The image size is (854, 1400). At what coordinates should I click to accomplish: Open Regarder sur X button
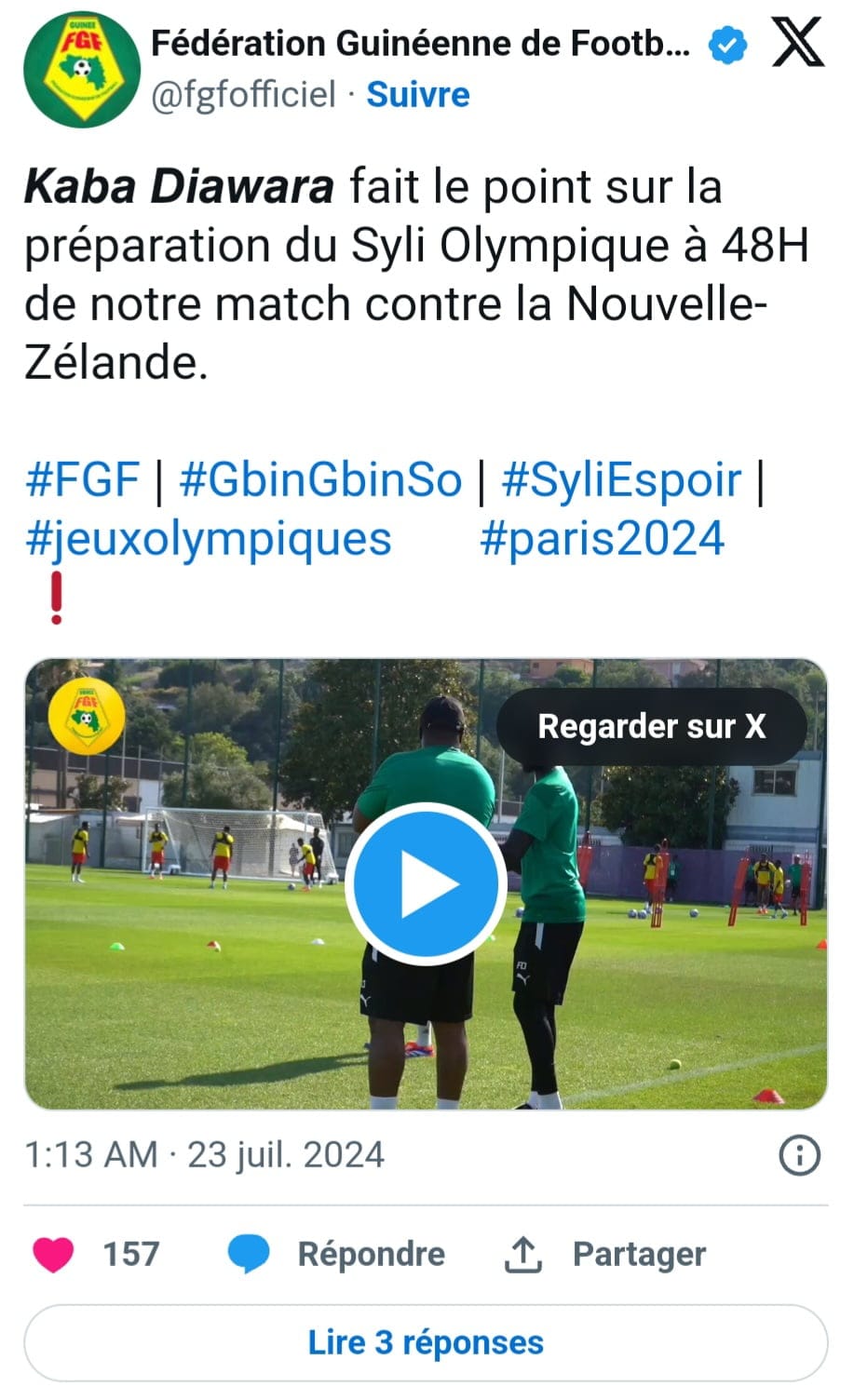(651, 726)
